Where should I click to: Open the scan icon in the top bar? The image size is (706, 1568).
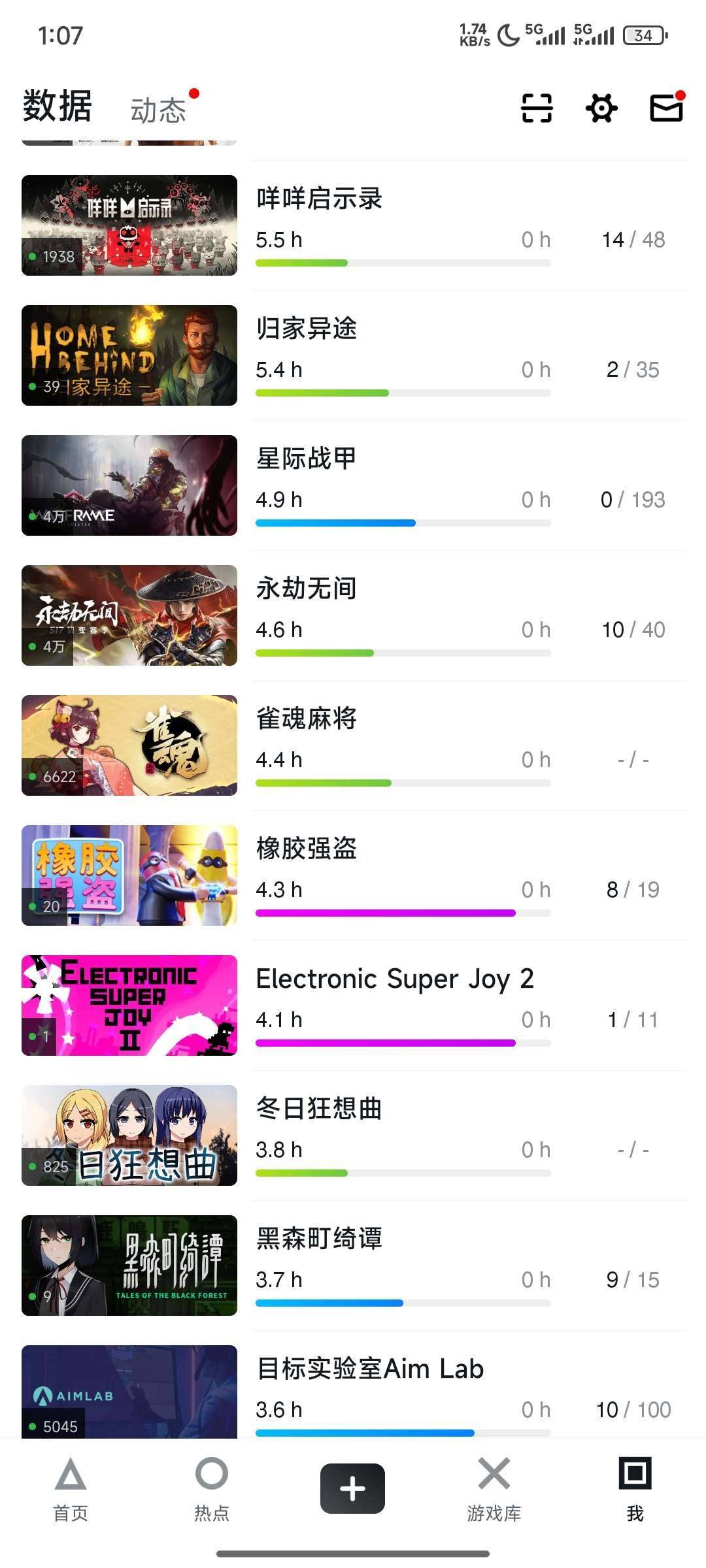click(x=536, y=108)
